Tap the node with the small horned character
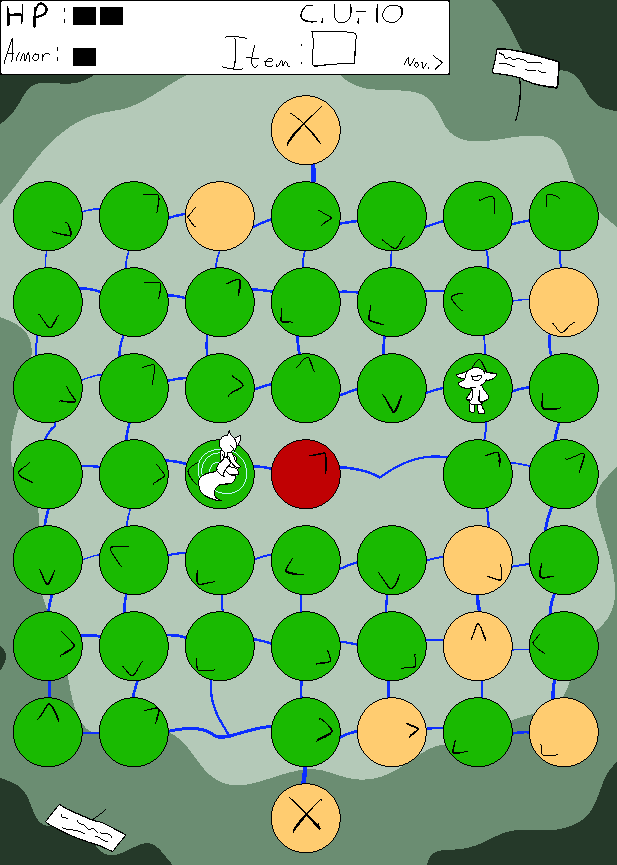This screenshot has width=617, height=865. 478,388
